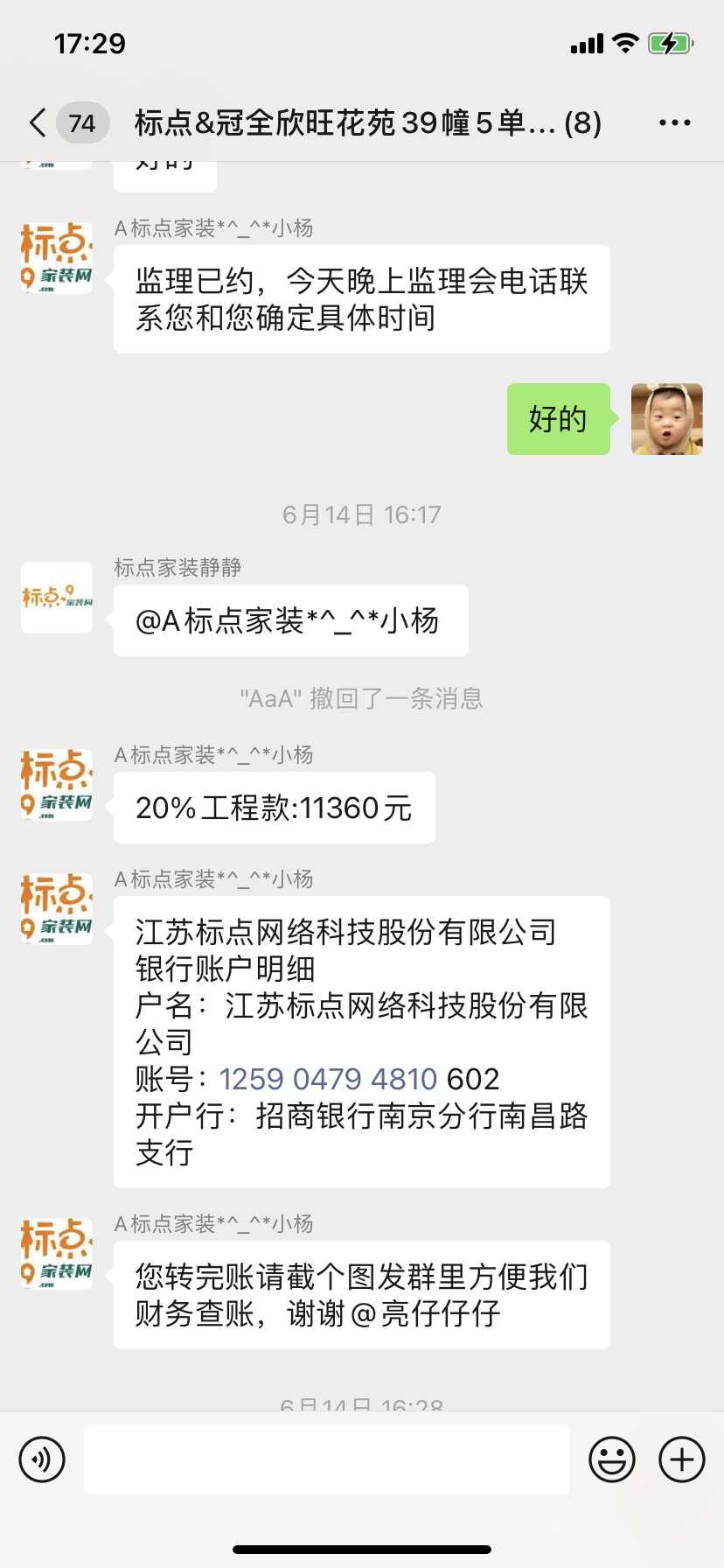Open the plus attachments menu
Image resolution: width=724 pixels, height=1568 pixels.
682,1459
